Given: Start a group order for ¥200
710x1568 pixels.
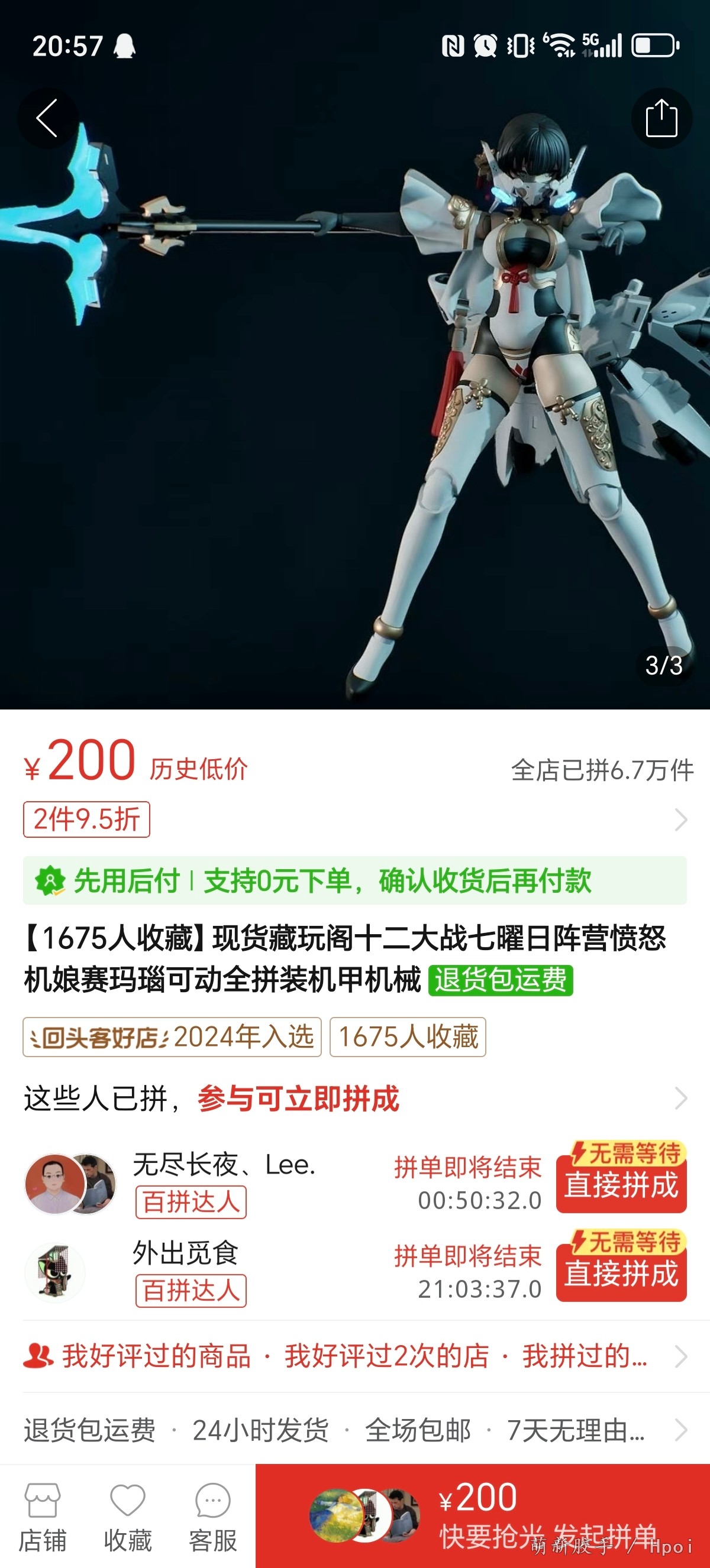Looking at the screenshot, I should click(483, 1516).
